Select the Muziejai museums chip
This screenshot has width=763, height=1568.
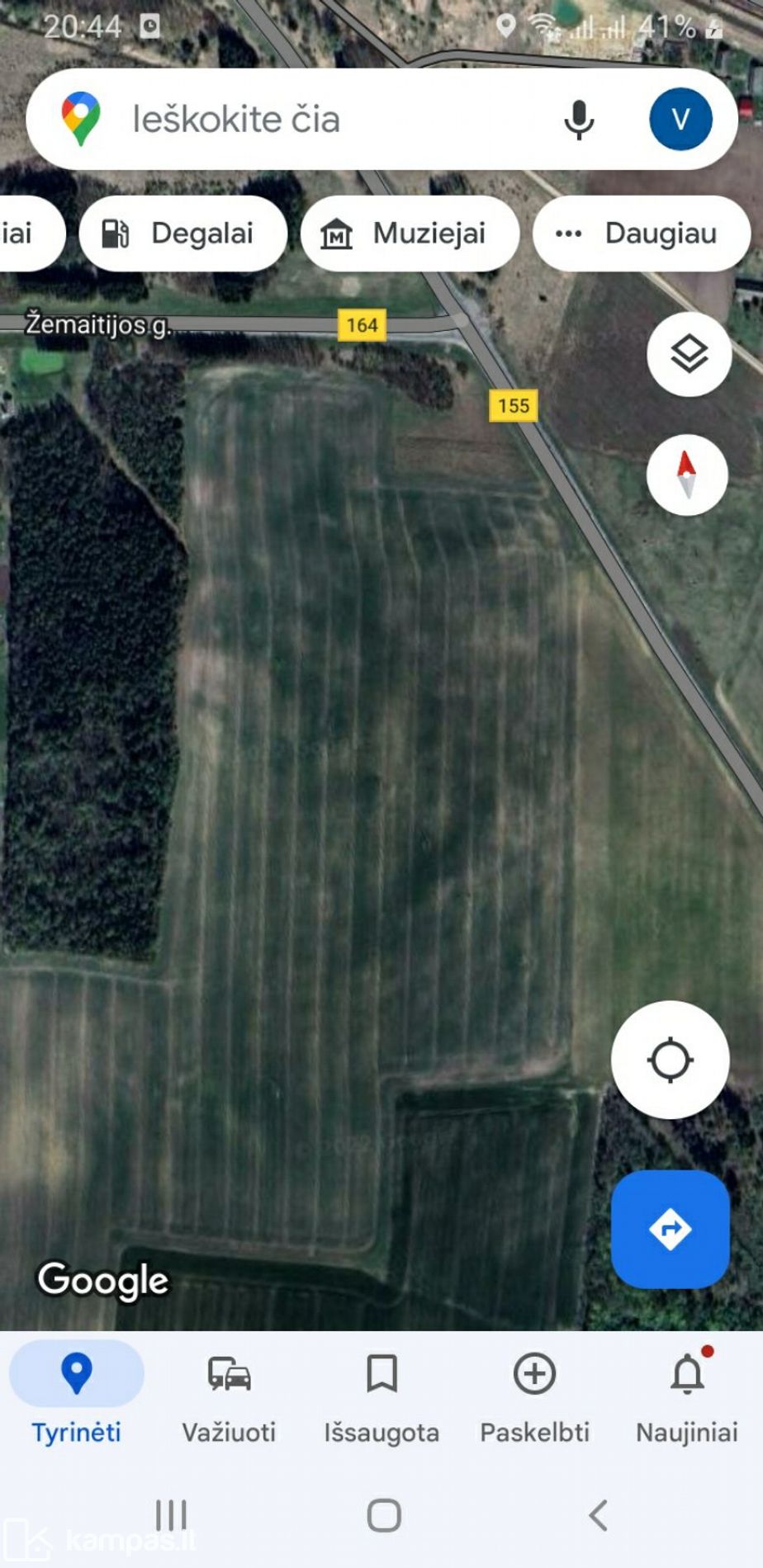[410, 234]
